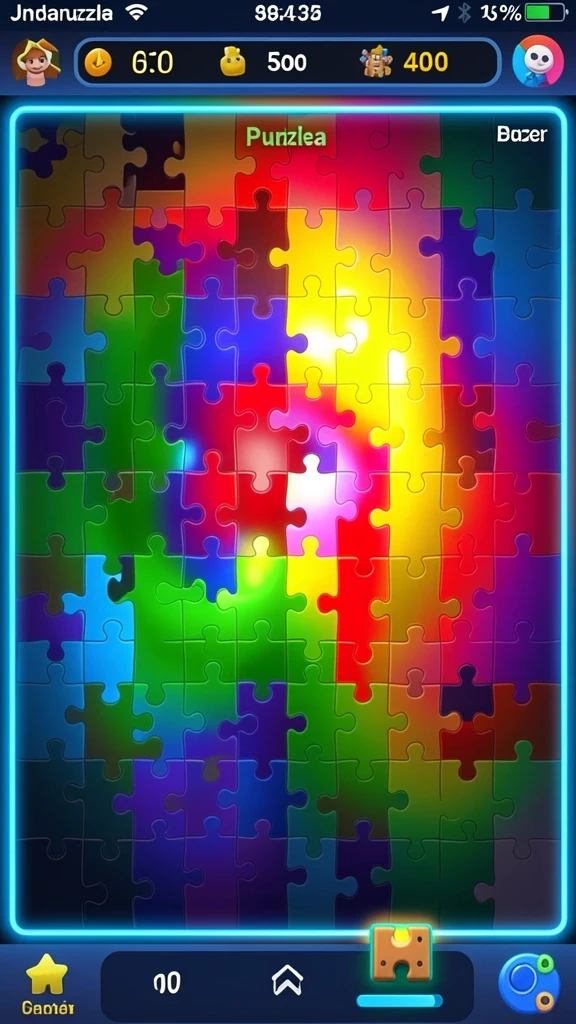The image size is (576, 1024).
Task: Tap the Bazer label on the board
Action: coord(521,134)
